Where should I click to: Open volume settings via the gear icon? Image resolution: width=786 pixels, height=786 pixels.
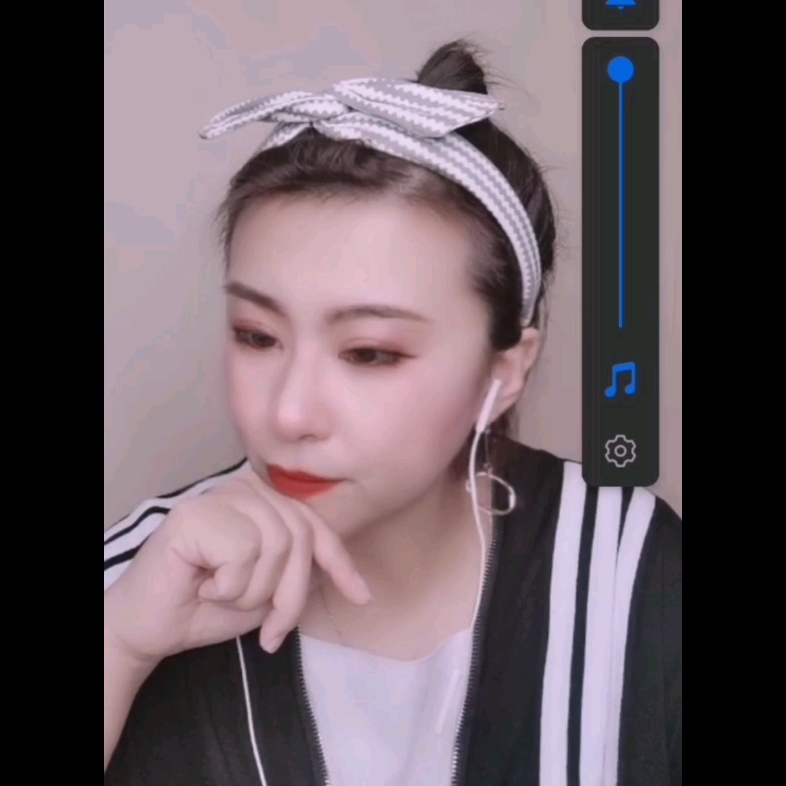(x=620, y=451)
